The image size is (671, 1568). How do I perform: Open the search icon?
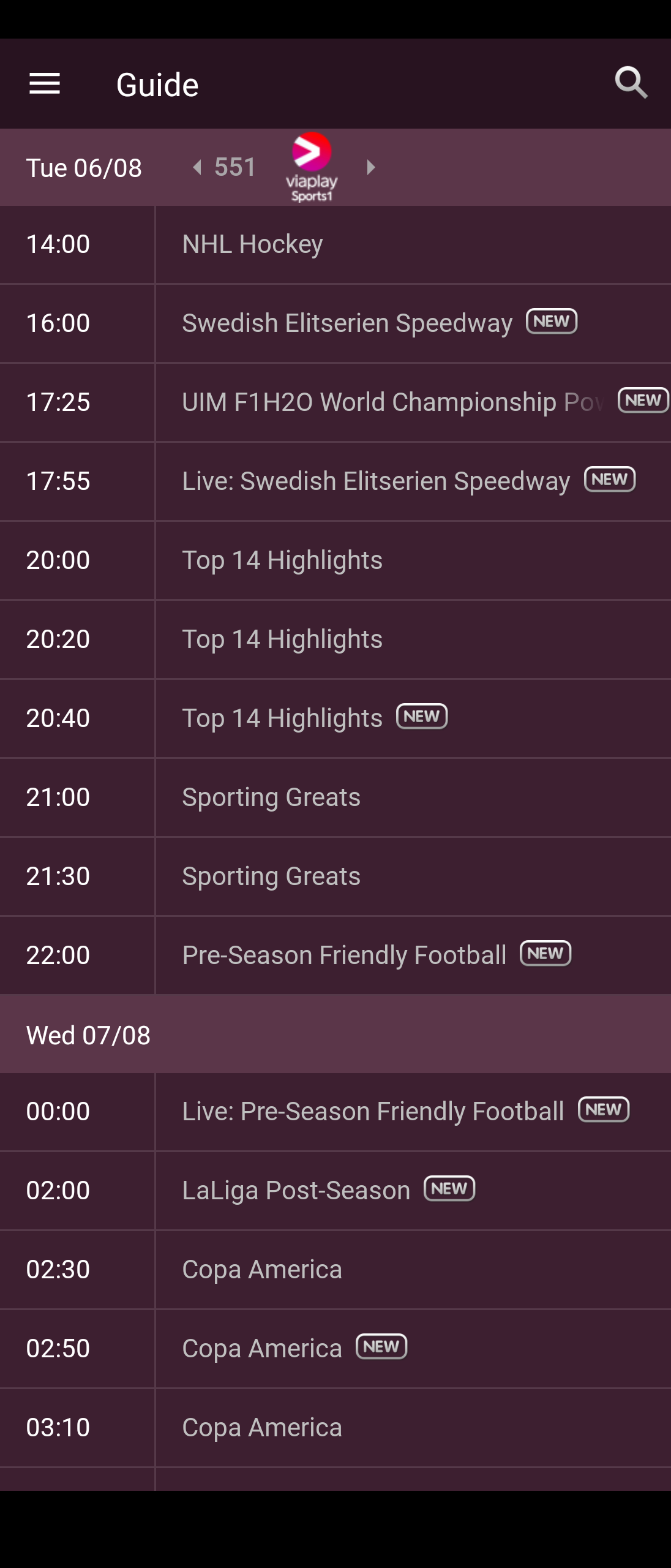tap(631, 83)
